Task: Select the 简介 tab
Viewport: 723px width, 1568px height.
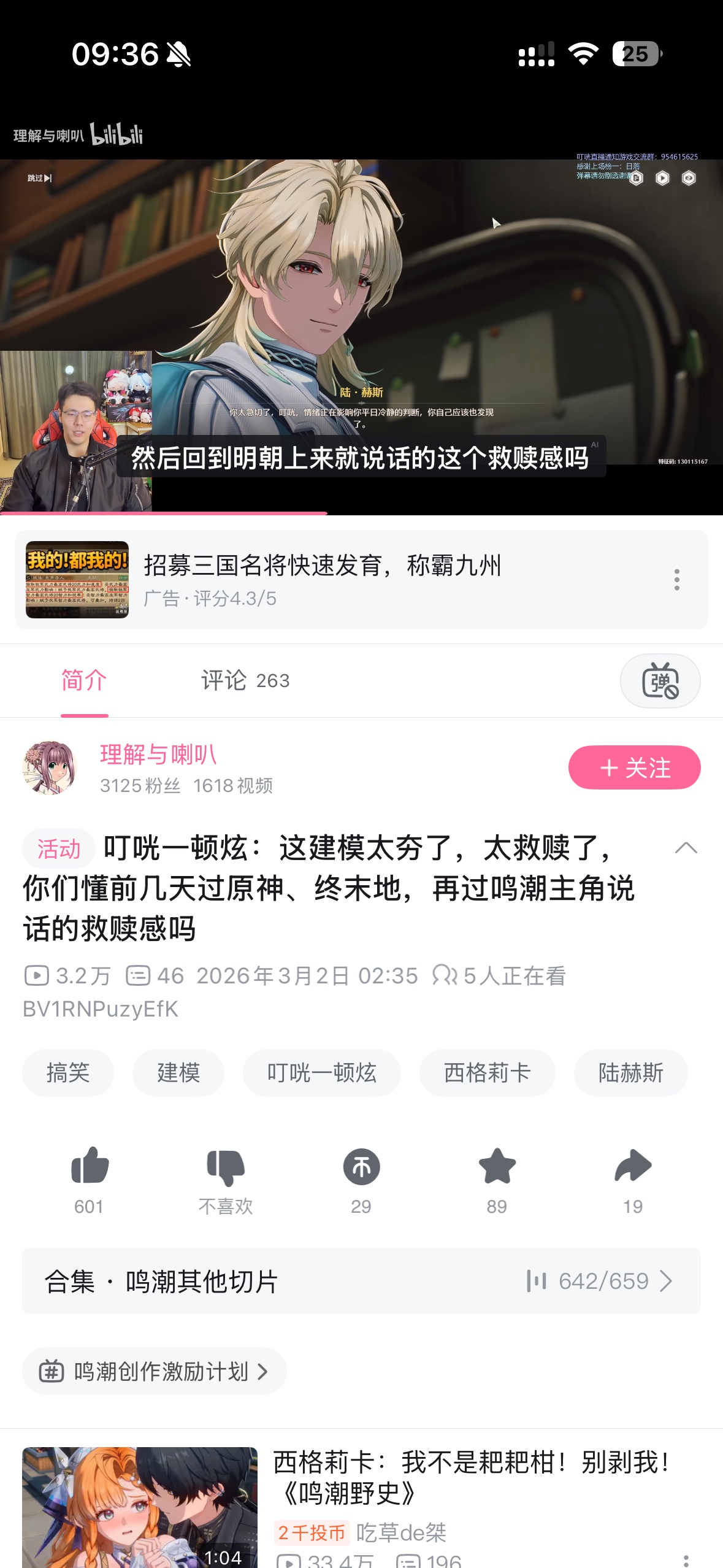Action: pos(84,680)
